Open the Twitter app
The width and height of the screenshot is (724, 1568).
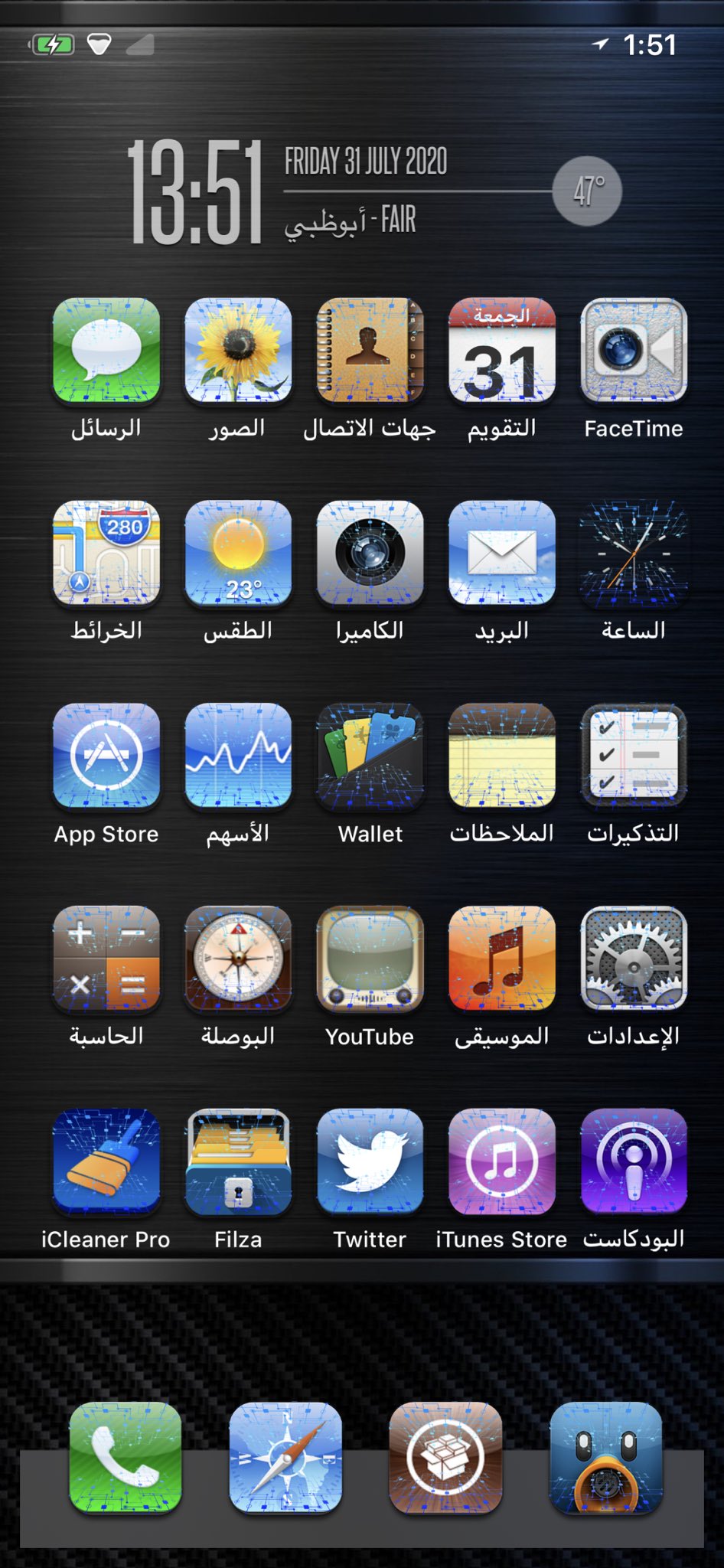[x=370, y=1161]
